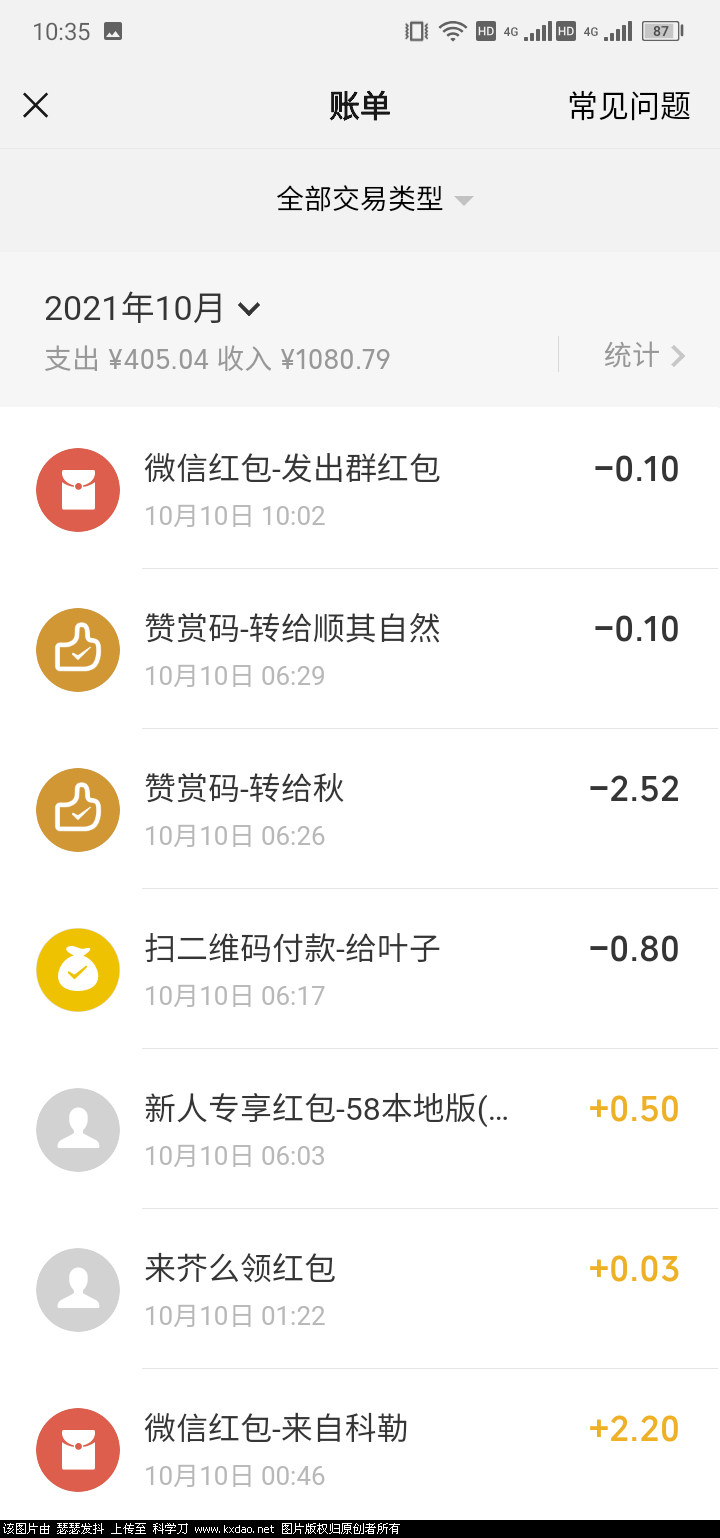
Task: Click the arrow next to 统计
Action: [679, 355]
